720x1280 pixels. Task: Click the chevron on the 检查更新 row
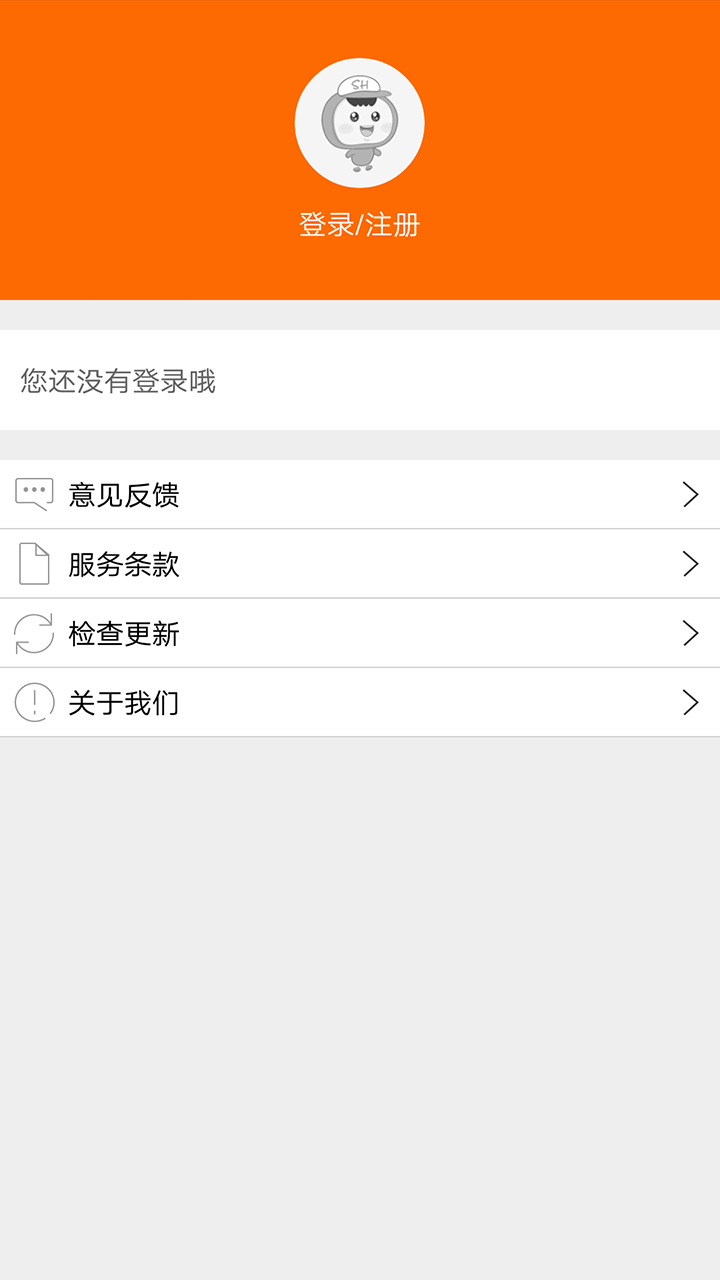click(x=690, y=633)
